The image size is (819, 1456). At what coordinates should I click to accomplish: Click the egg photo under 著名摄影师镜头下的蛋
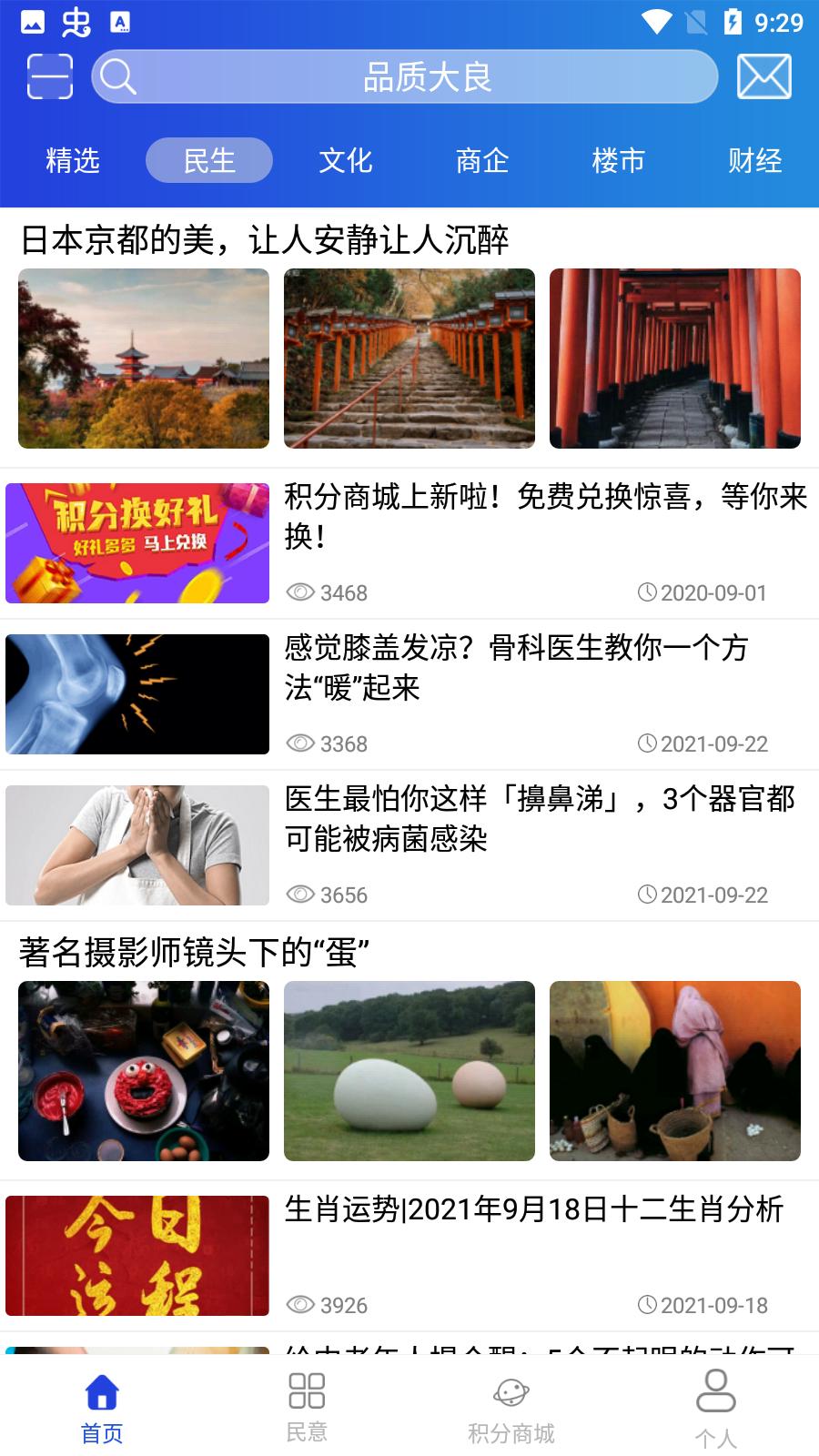pos(409,1071)
